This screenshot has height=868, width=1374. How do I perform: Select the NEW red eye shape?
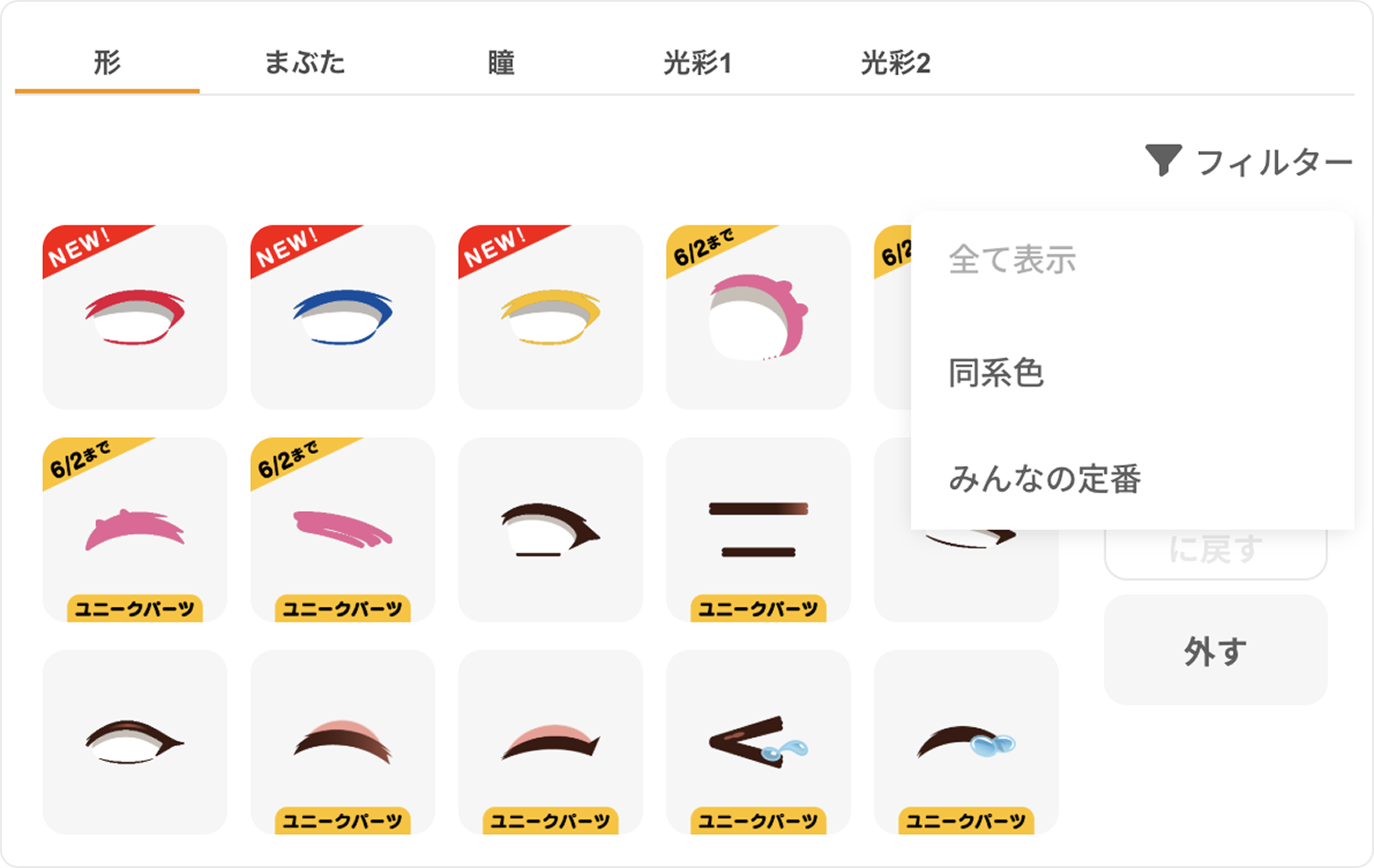[135, 317]
